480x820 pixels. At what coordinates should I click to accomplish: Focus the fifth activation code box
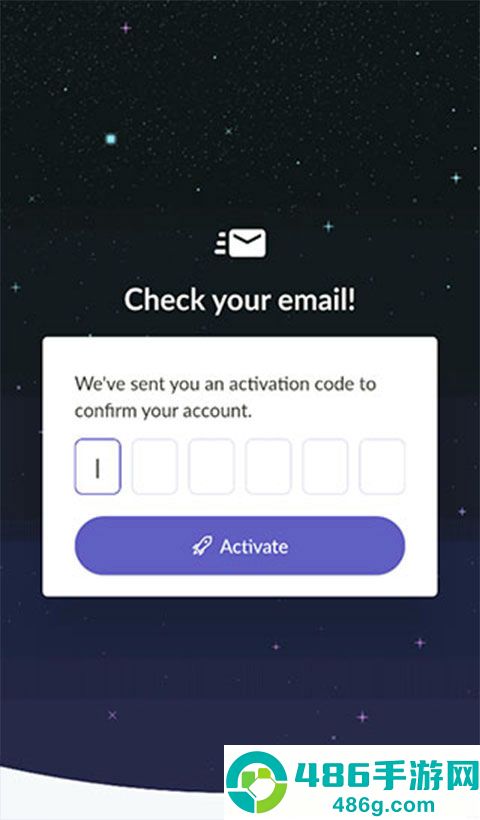[x=325, y=466]
